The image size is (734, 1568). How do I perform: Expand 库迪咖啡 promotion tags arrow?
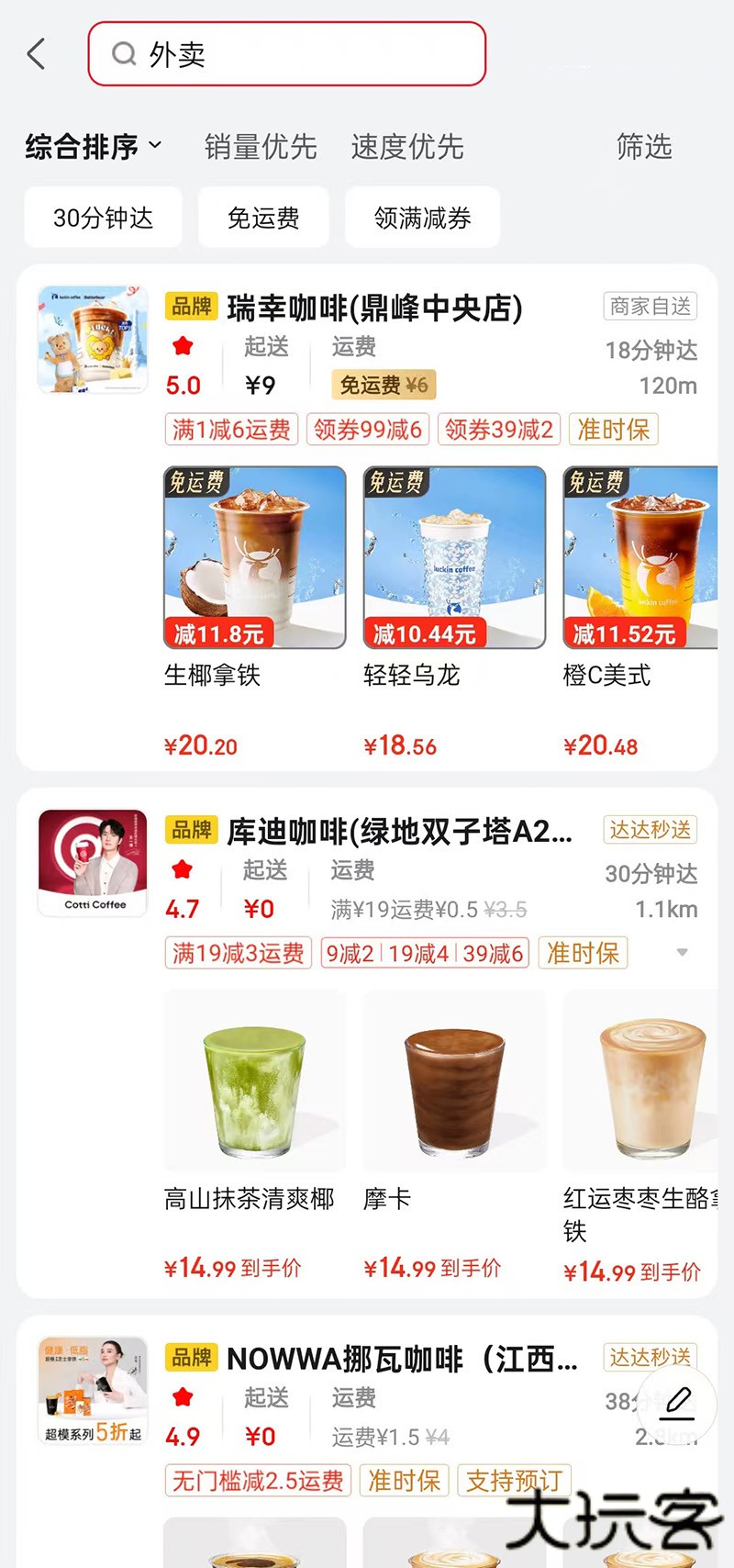(682, 952)
